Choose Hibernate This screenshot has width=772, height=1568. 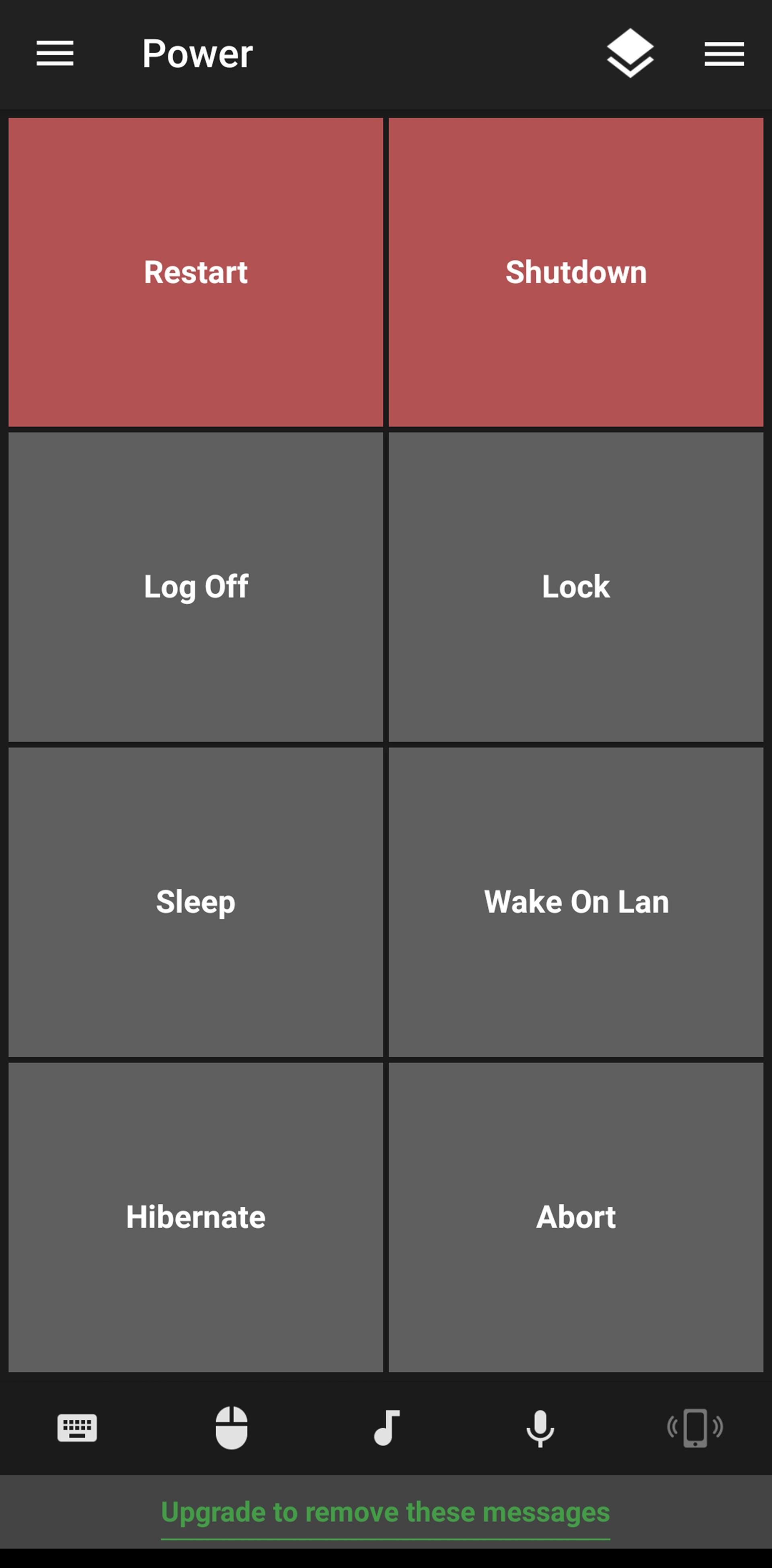coord(195,1217)
